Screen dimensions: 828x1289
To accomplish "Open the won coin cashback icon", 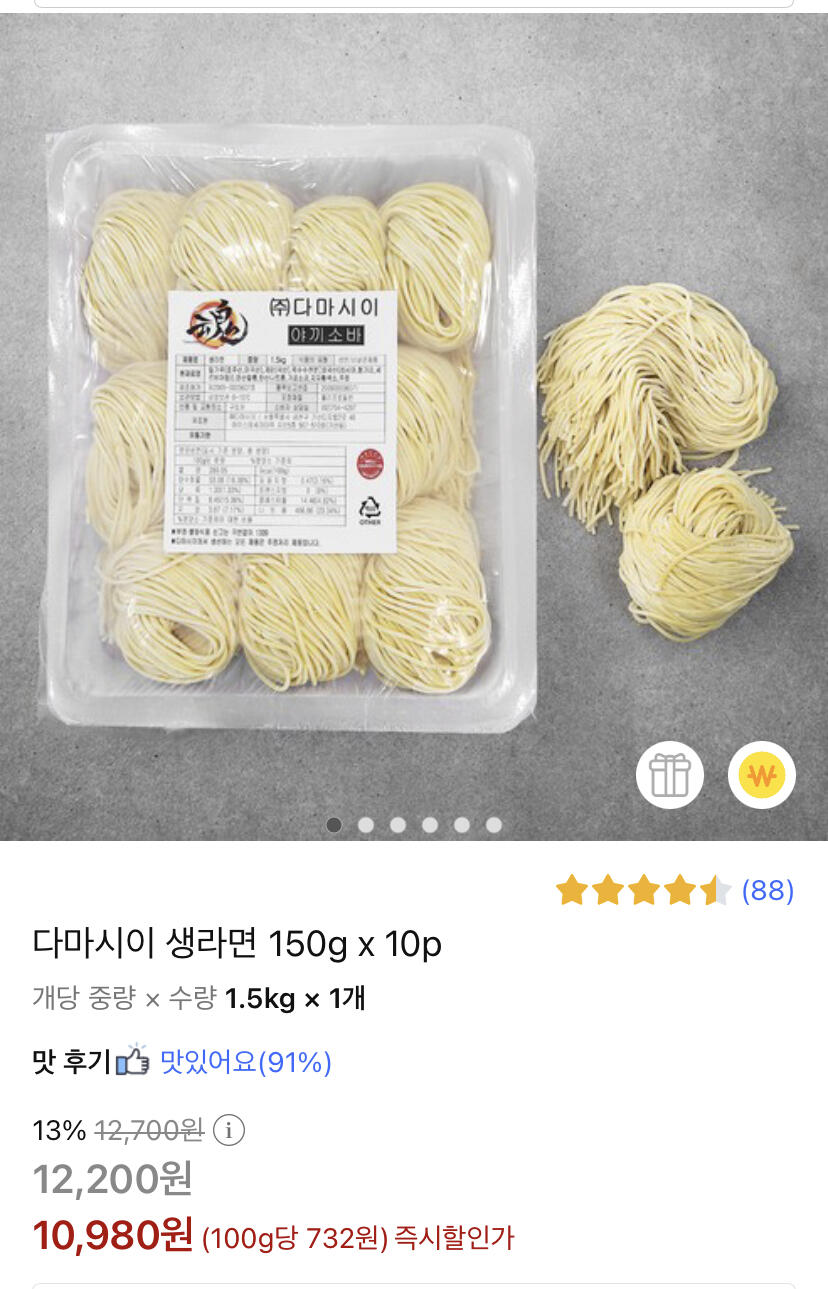I will pos(762,775).
